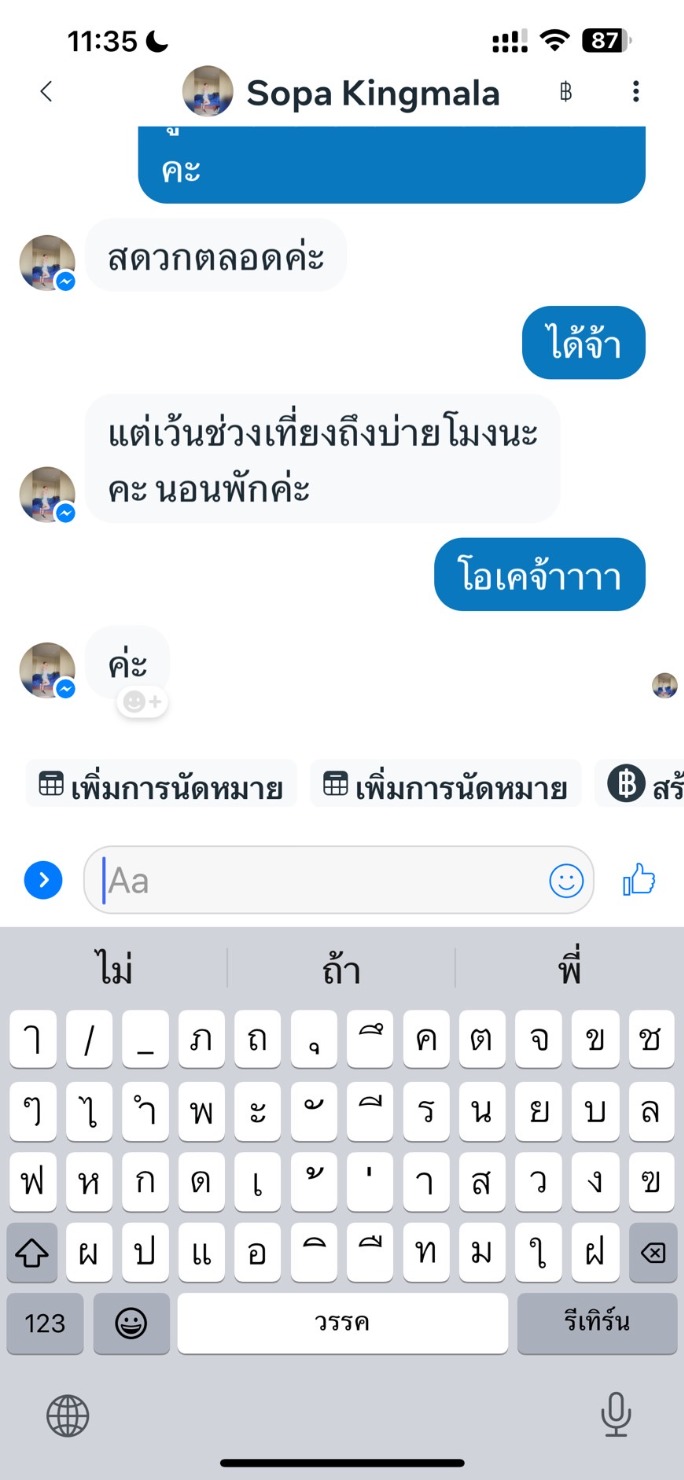
Task: Hit the backspace key on keyboard
Action: coord(652,1252)
